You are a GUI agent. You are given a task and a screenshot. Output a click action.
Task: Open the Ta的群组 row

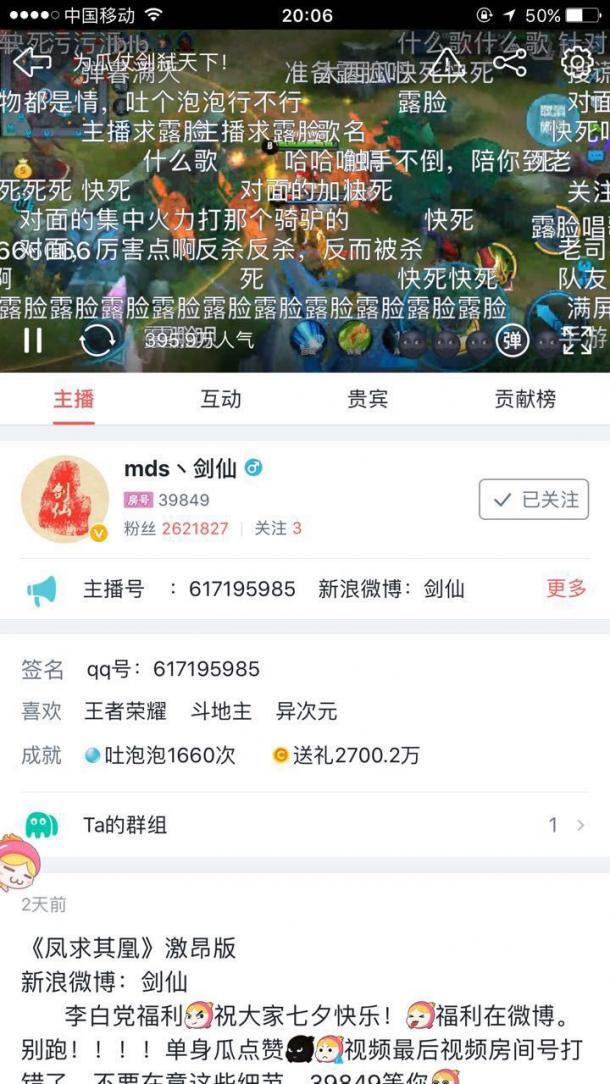[x=305, y=825]
